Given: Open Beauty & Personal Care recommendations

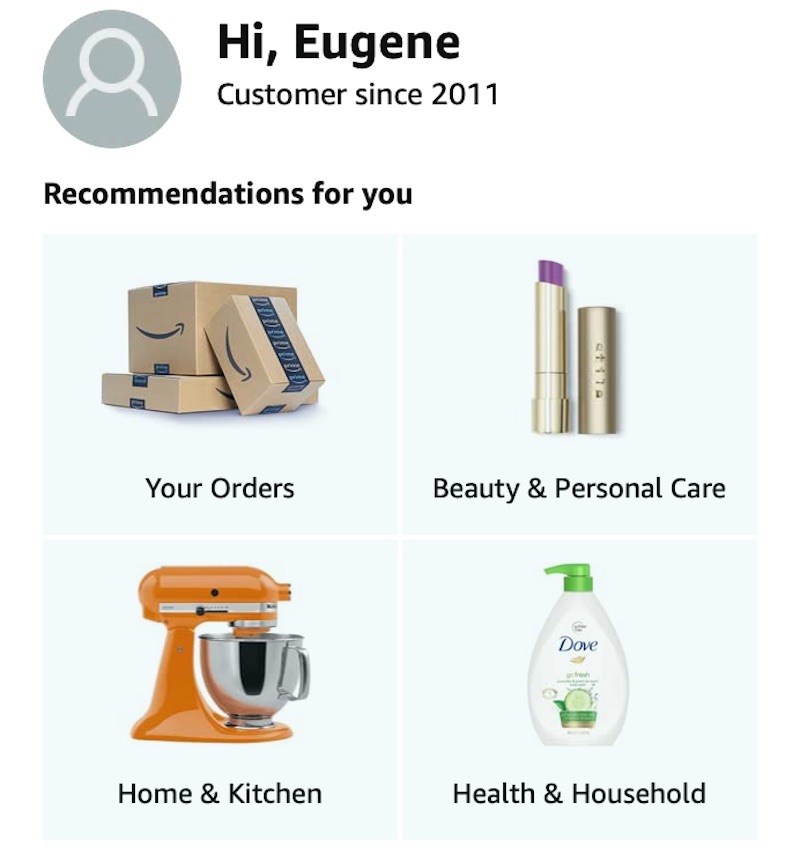Looking at the screenshot, I should [x=579, y=385].
